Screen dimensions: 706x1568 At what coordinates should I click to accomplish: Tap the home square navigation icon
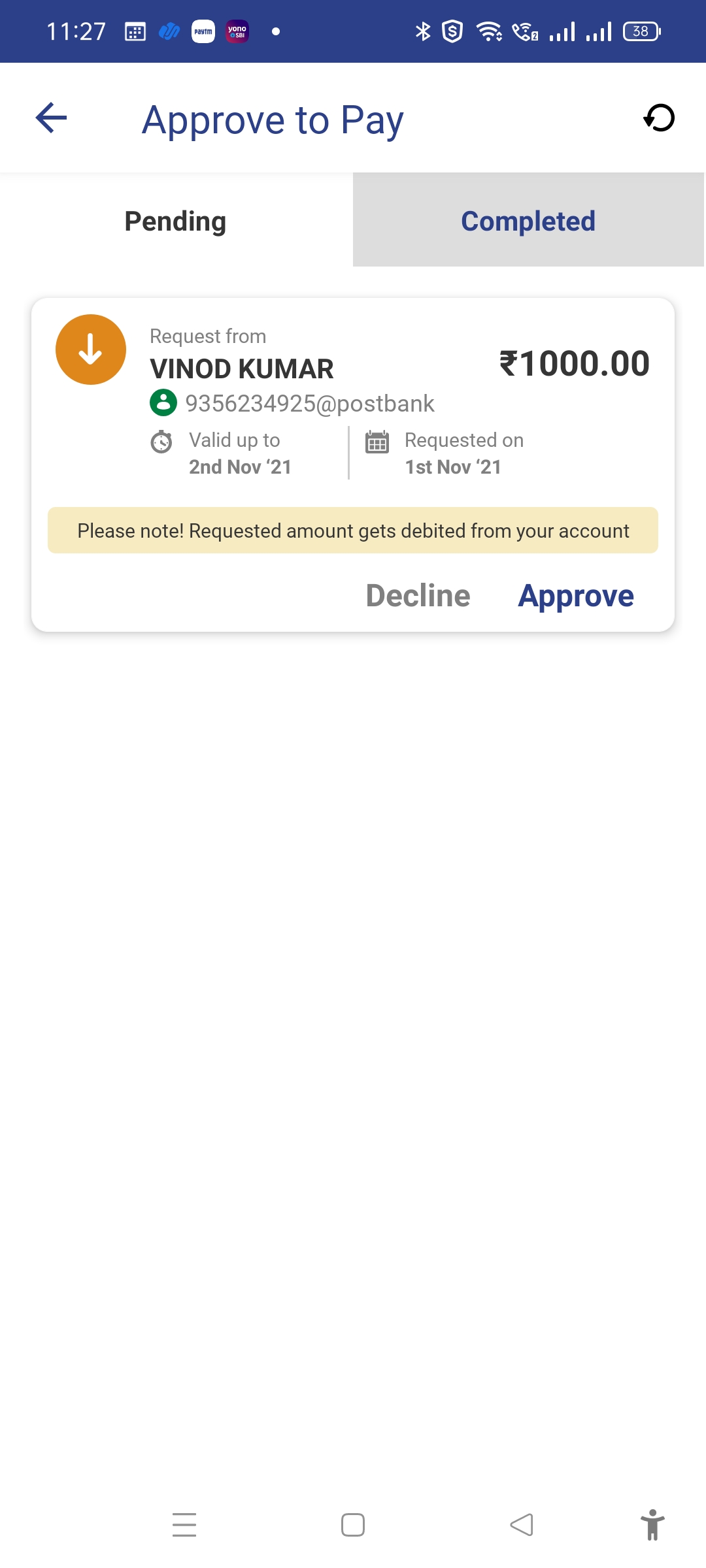pos(352,1525)
